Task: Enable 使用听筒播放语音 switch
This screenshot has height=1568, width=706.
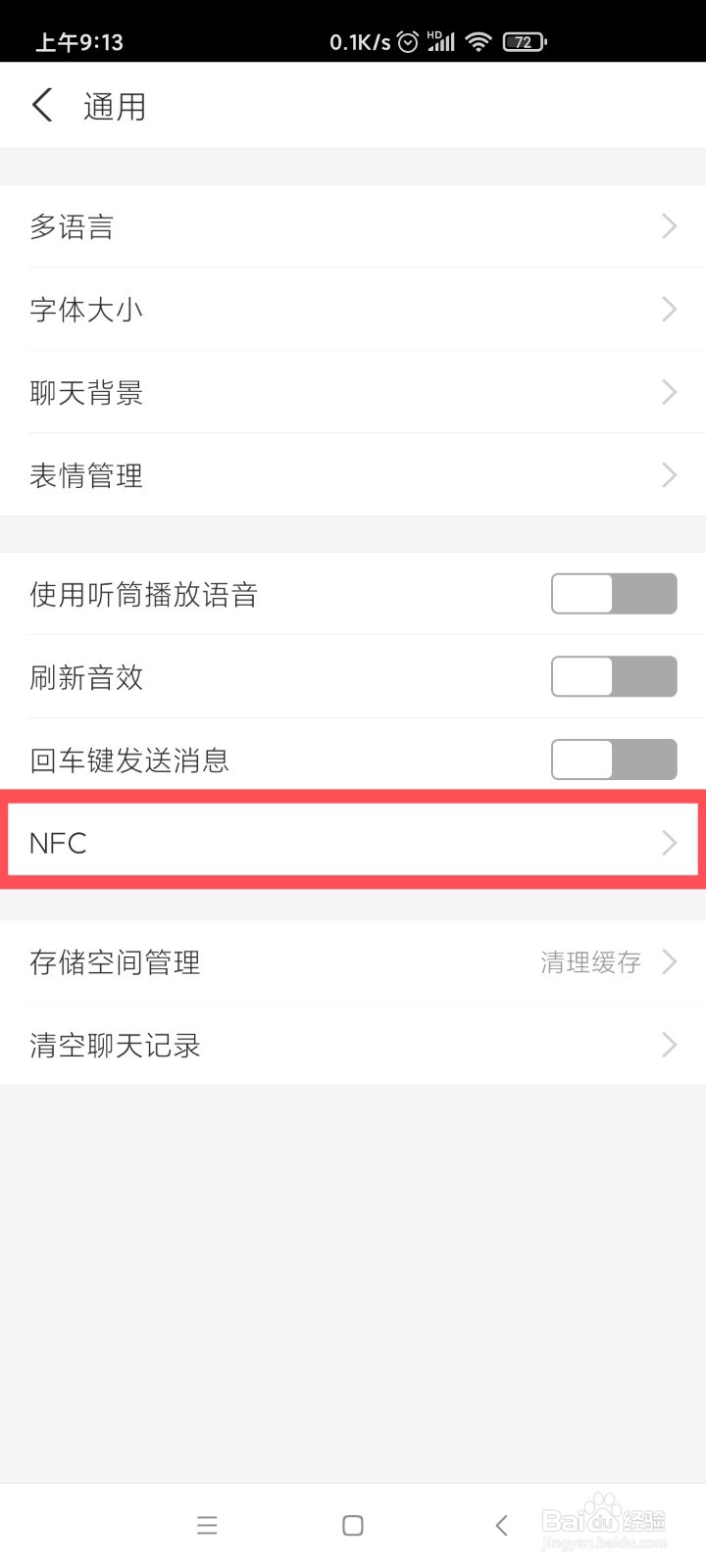Action: click(x=613, y=594)
